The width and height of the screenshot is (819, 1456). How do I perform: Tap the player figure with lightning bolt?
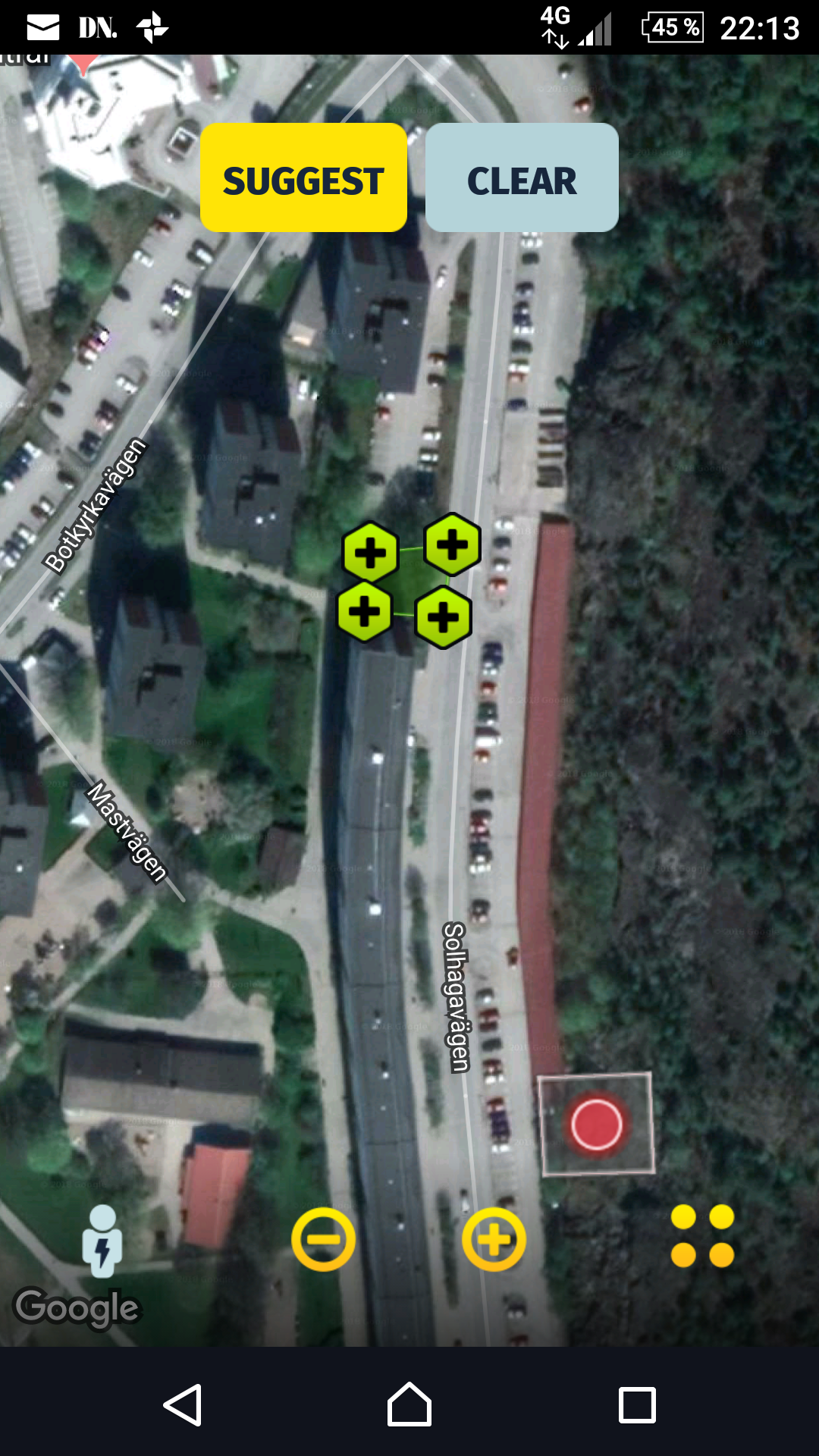[x=102, y=1241]
